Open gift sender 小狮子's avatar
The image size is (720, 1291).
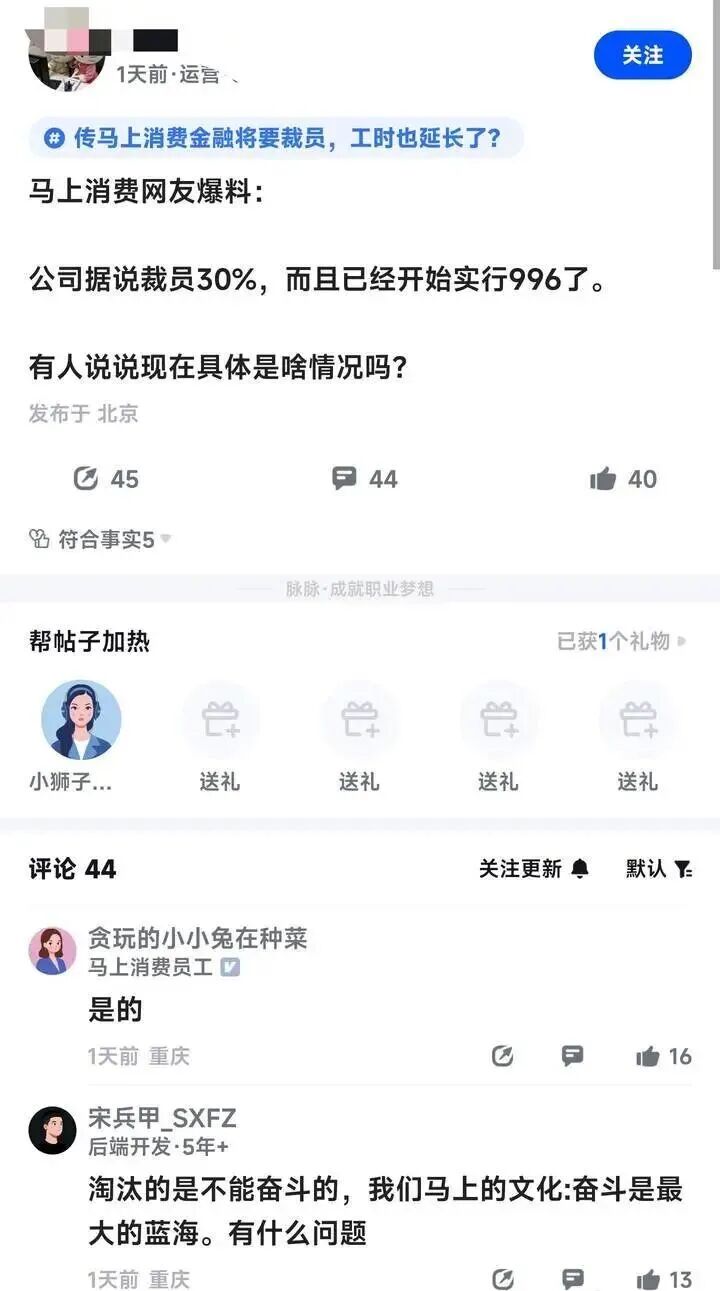coord(81,720)
